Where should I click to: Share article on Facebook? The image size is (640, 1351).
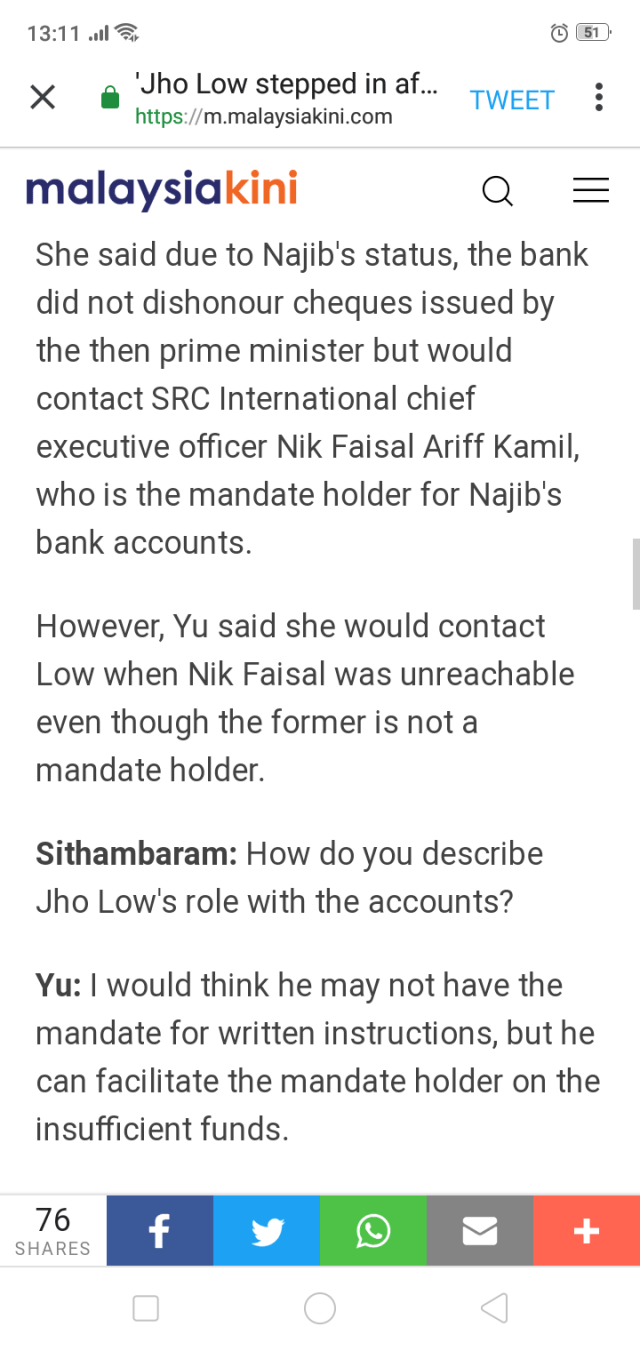click(x=160, y=1231)
